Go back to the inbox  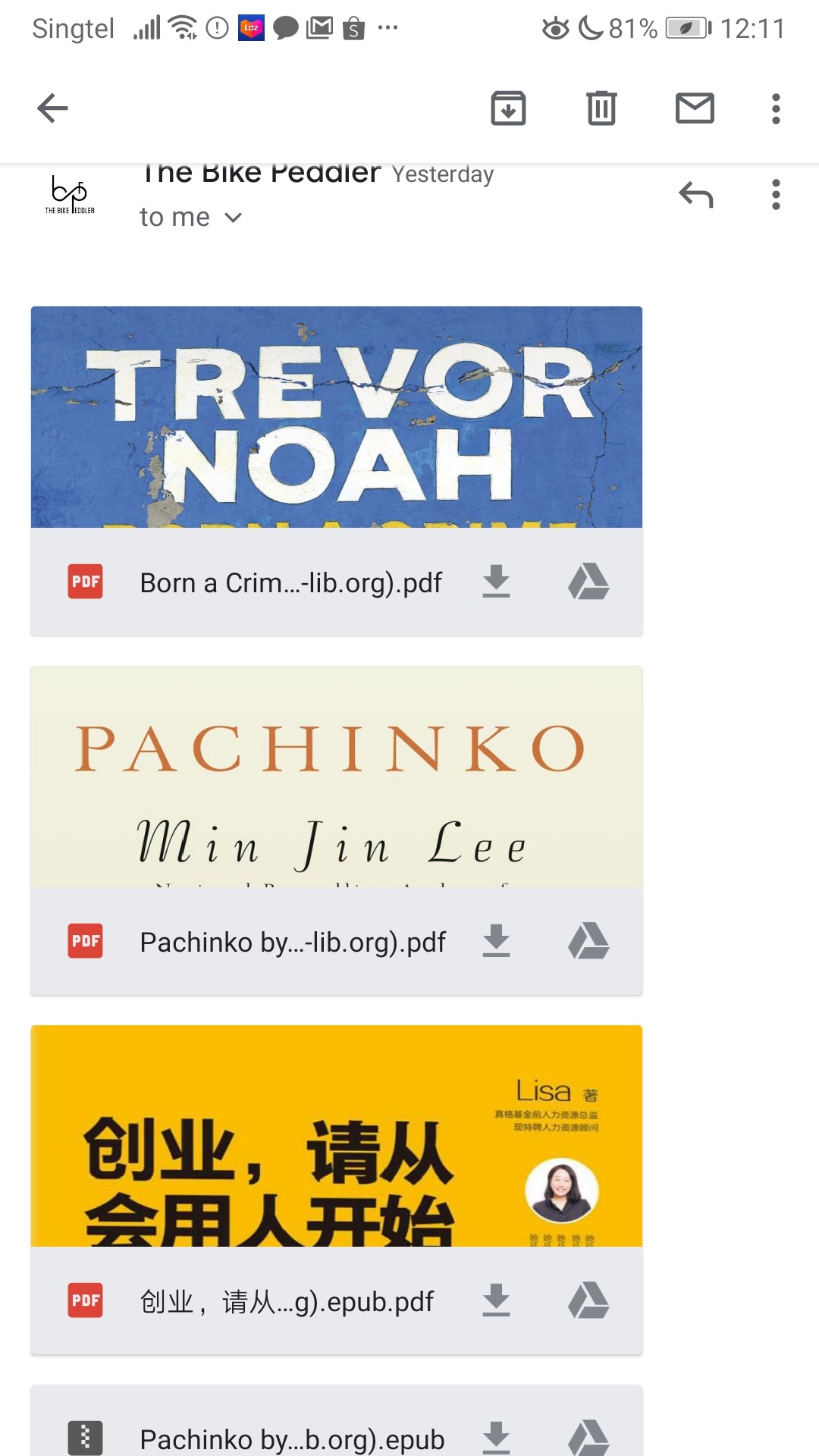(52, 108)
